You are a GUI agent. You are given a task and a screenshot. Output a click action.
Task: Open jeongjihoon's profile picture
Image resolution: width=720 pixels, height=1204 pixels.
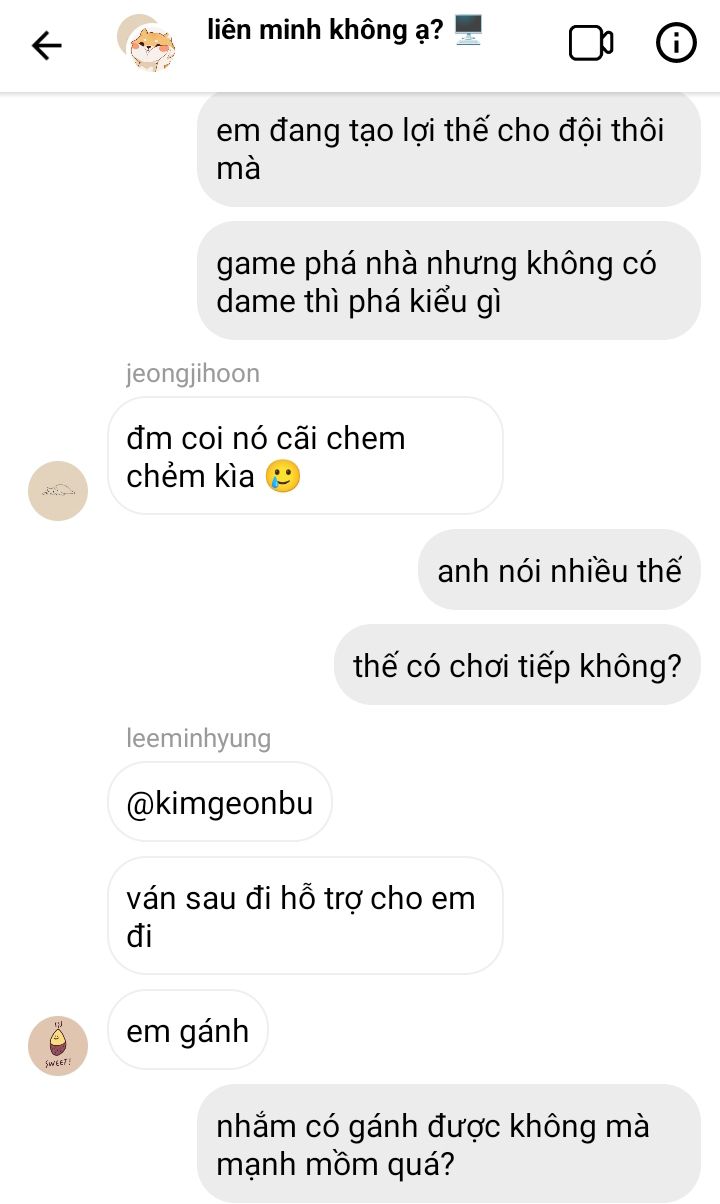(x=58, y=490)
